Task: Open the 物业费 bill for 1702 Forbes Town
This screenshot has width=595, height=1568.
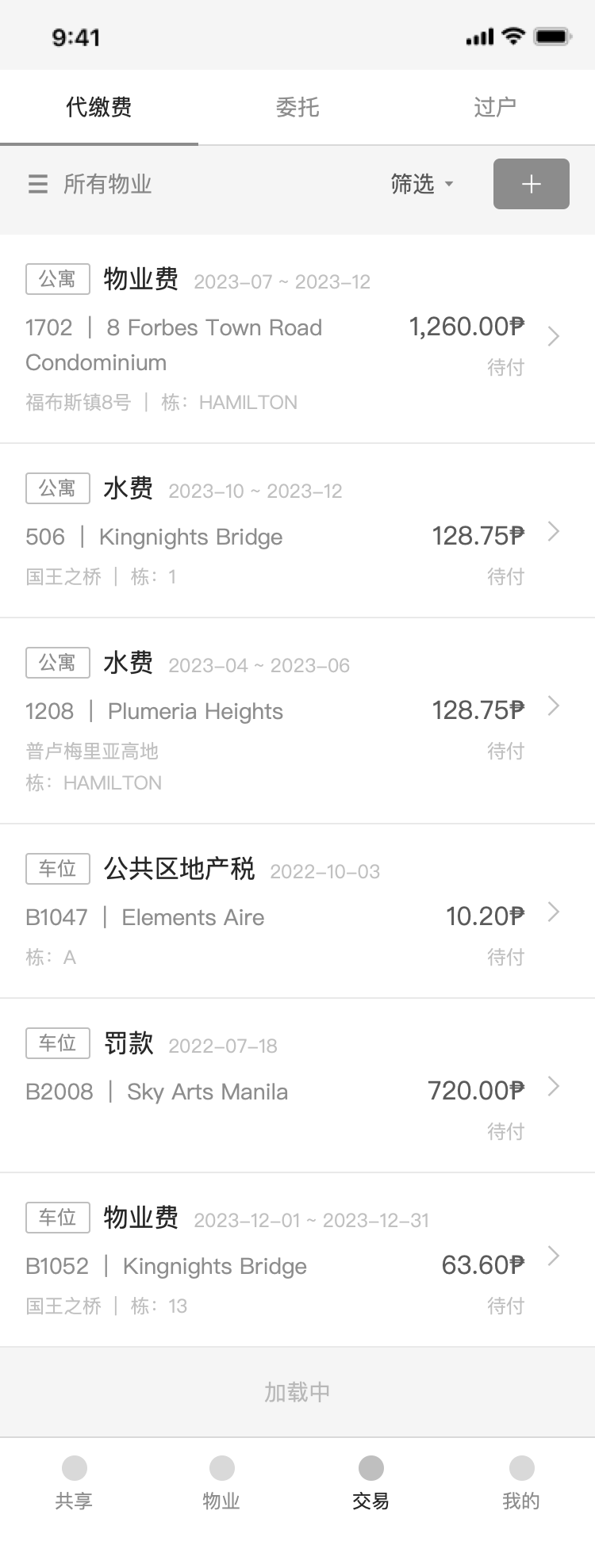Action: point(297,339)
